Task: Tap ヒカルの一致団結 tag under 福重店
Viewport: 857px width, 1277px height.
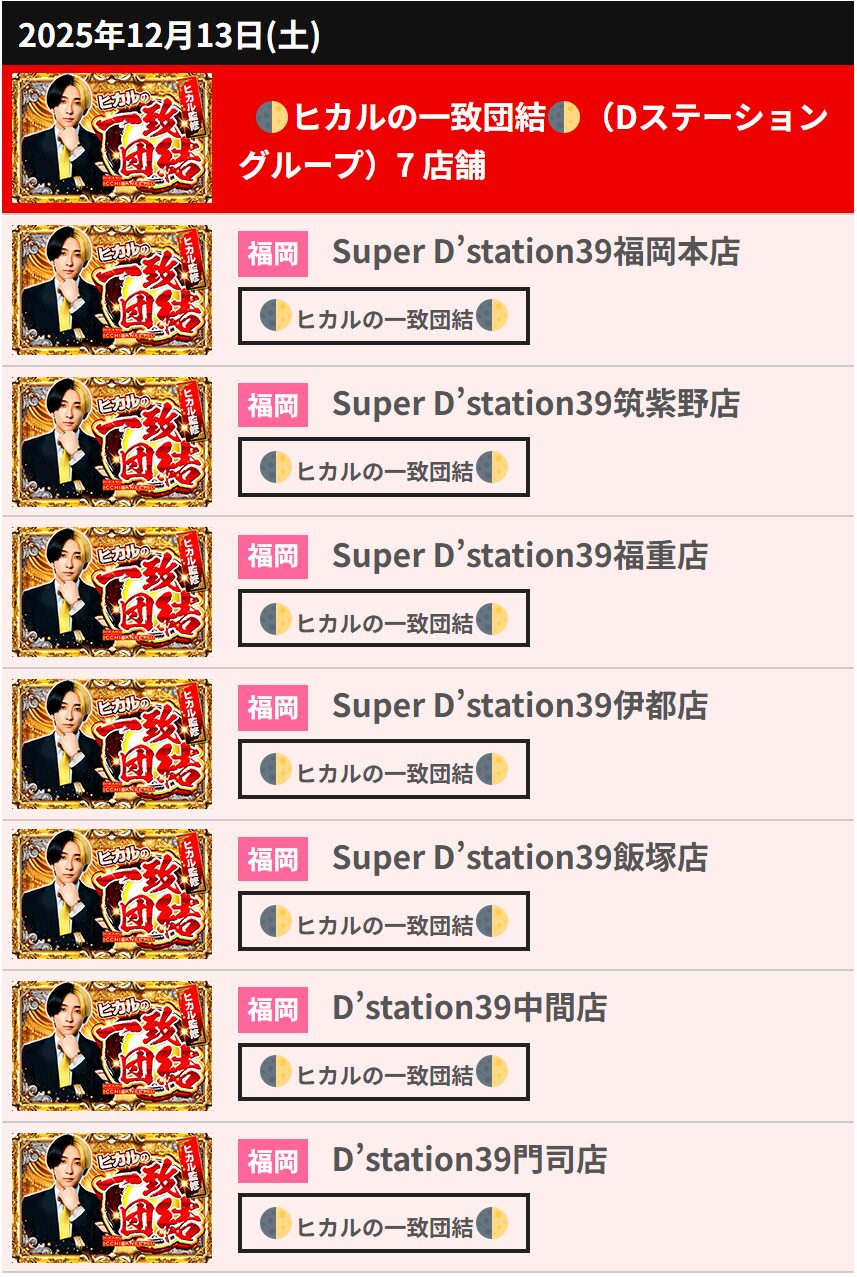Action: (383, 619)
